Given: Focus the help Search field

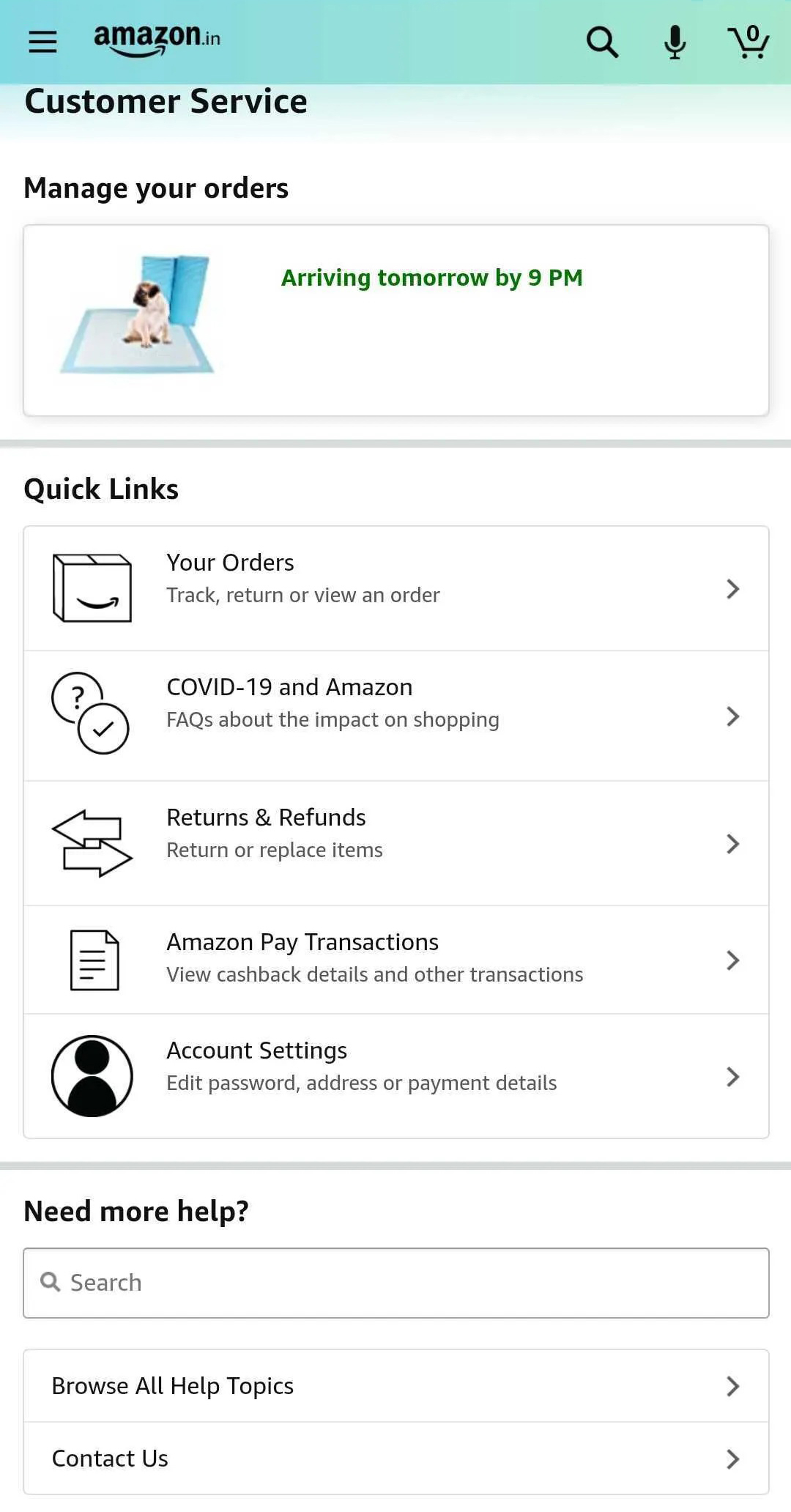Looking at the screenshot, I should (395, 1283).
